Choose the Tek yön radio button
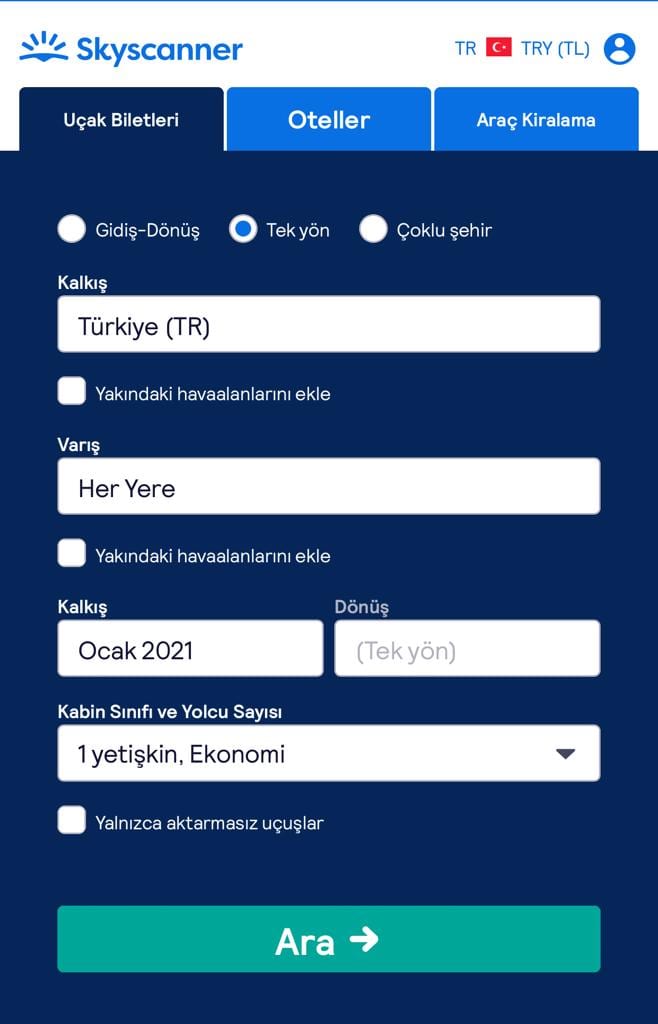Screen dimensions: 658x1024 243,230
